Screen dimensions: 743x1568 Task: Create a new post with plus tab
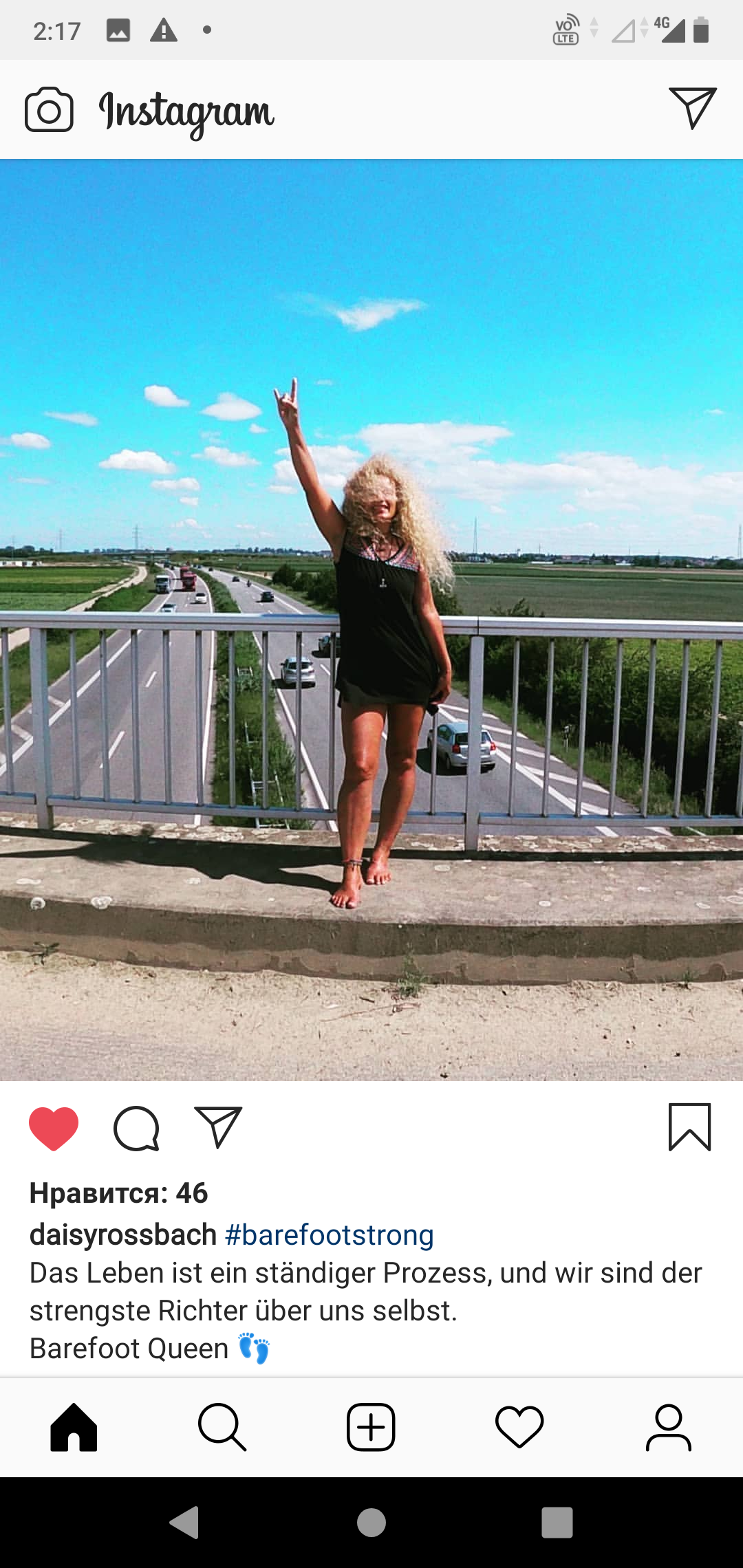(371, 1428)
